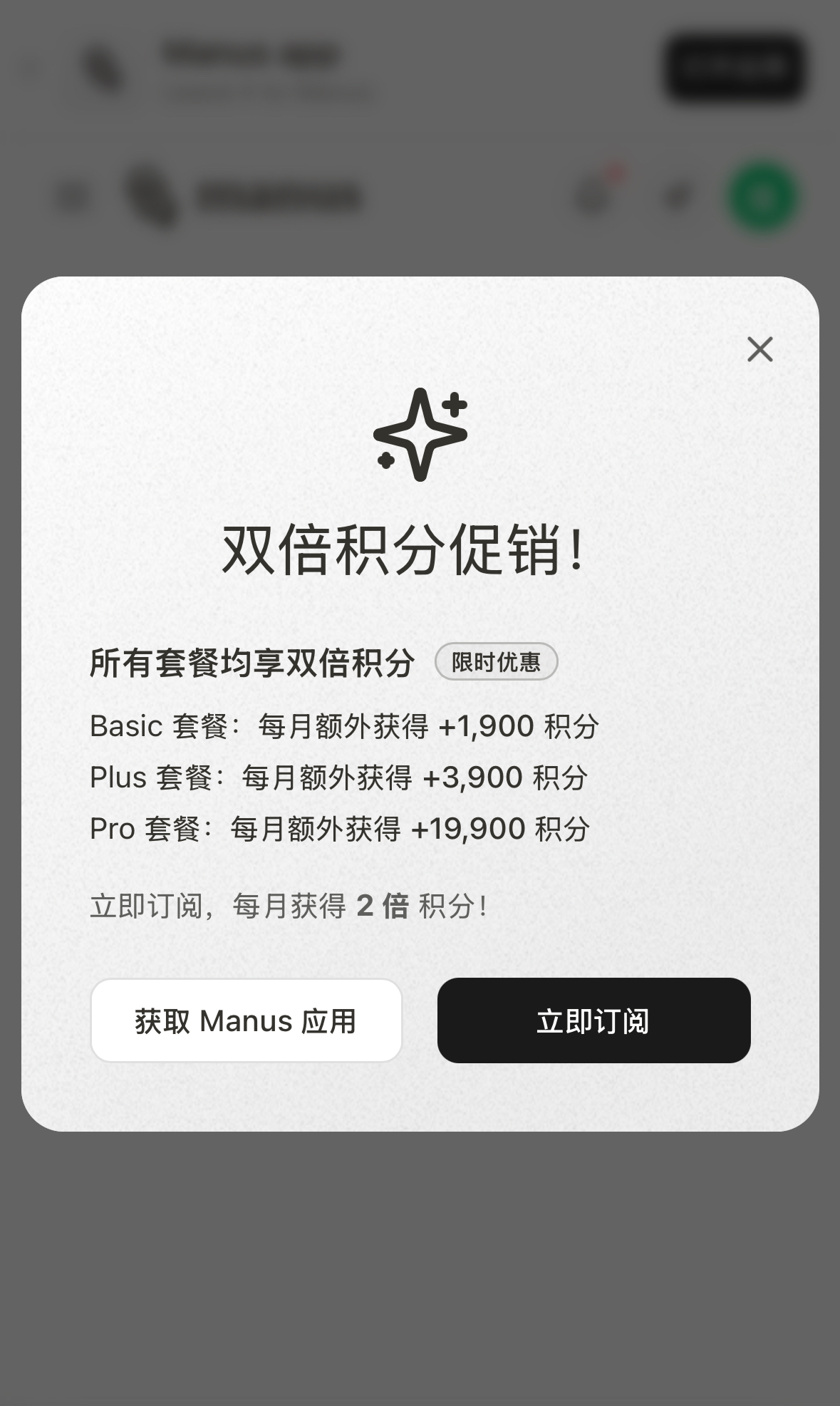
Task: Close the double credits promotion dialog
Action: 759,349
